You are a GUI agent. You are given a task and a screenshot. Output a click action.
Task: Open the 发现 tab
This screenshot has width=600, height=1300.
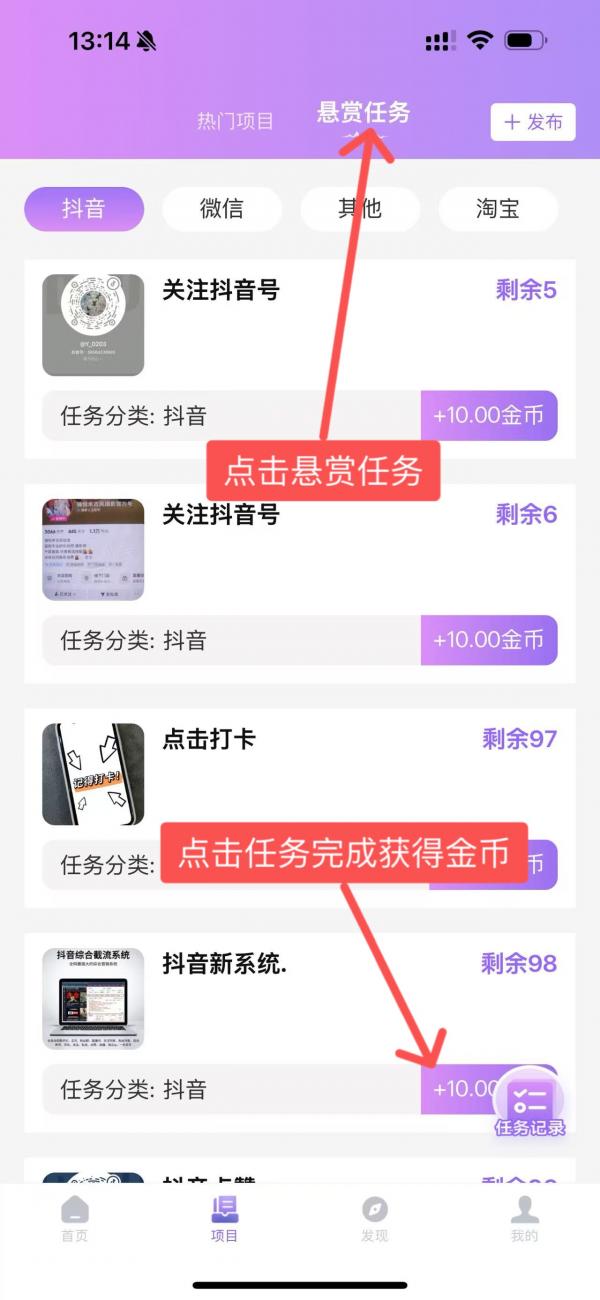pos(375,1218)
